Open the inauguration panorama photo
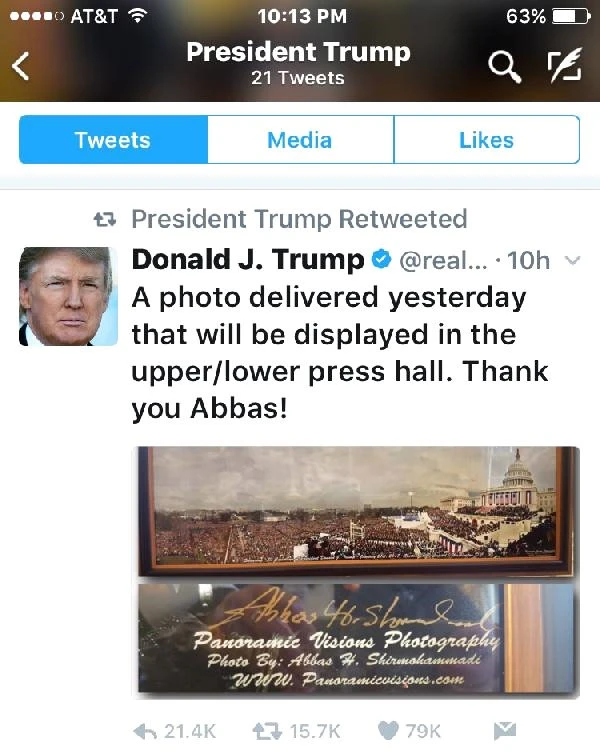This screenshot has width=600, height=756. click(357, 512)
